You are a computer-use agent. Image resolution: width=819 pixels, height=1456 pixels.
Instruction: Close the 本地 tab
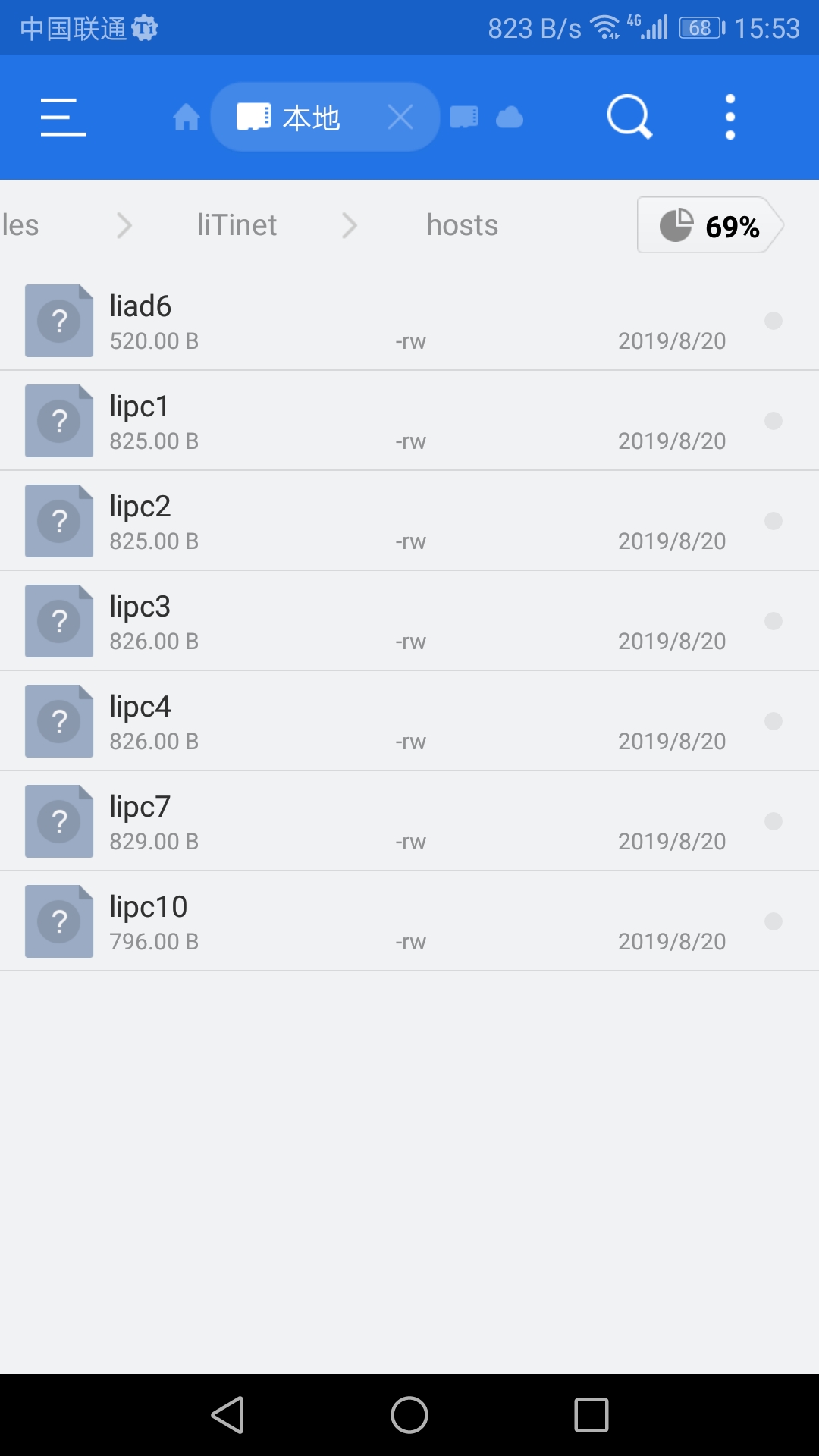pyautogui.click(x=400, y=118)
